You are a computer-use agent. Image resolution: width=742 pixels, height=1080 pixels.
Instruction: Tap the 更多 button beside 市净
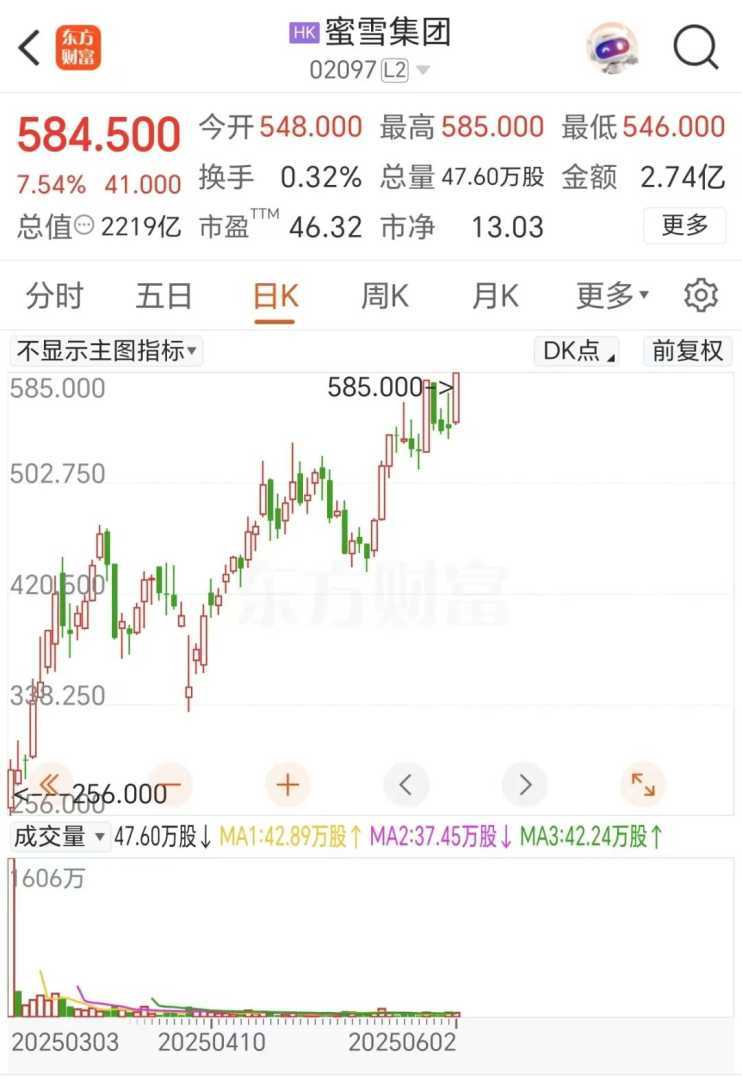click(684, 225)
